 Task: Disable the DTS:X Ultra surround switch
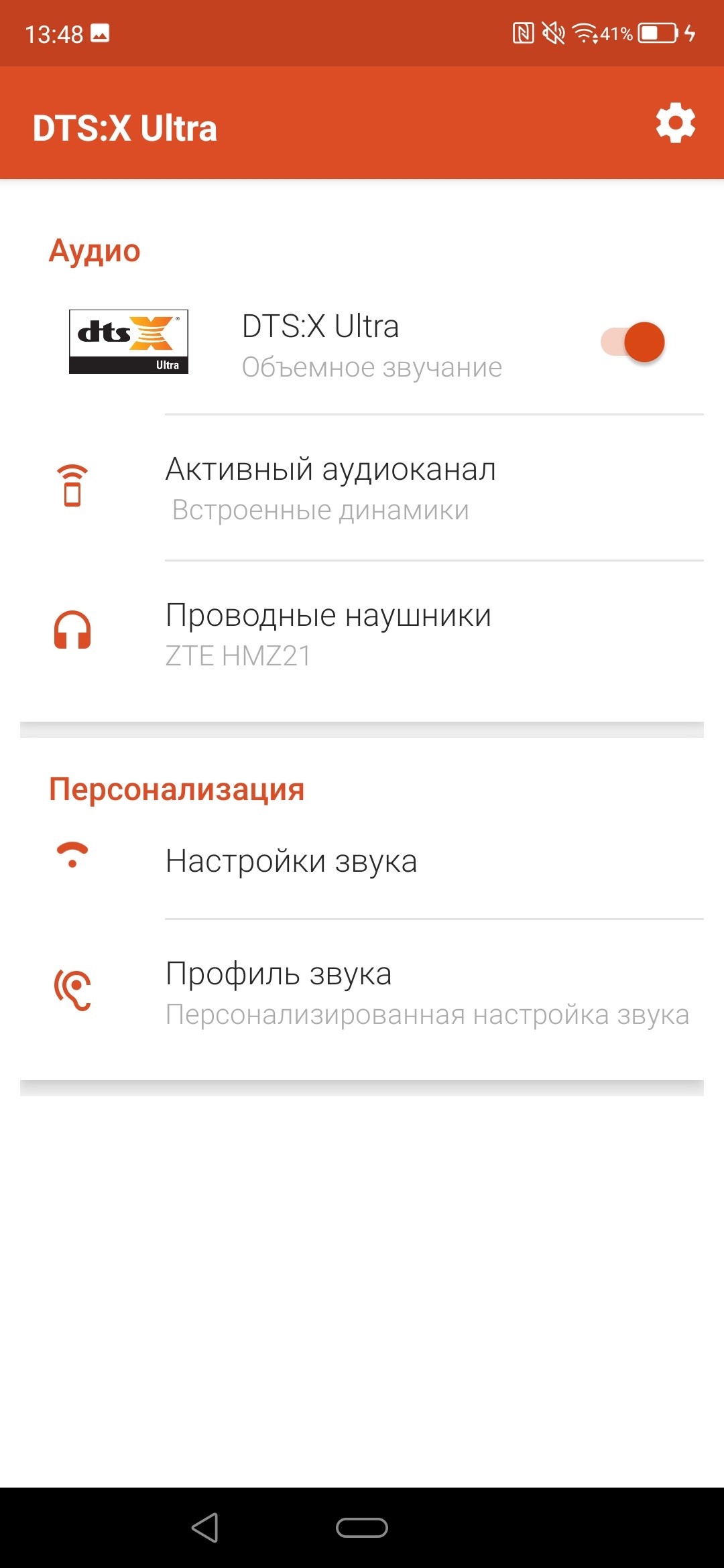[x=633, y=342]
